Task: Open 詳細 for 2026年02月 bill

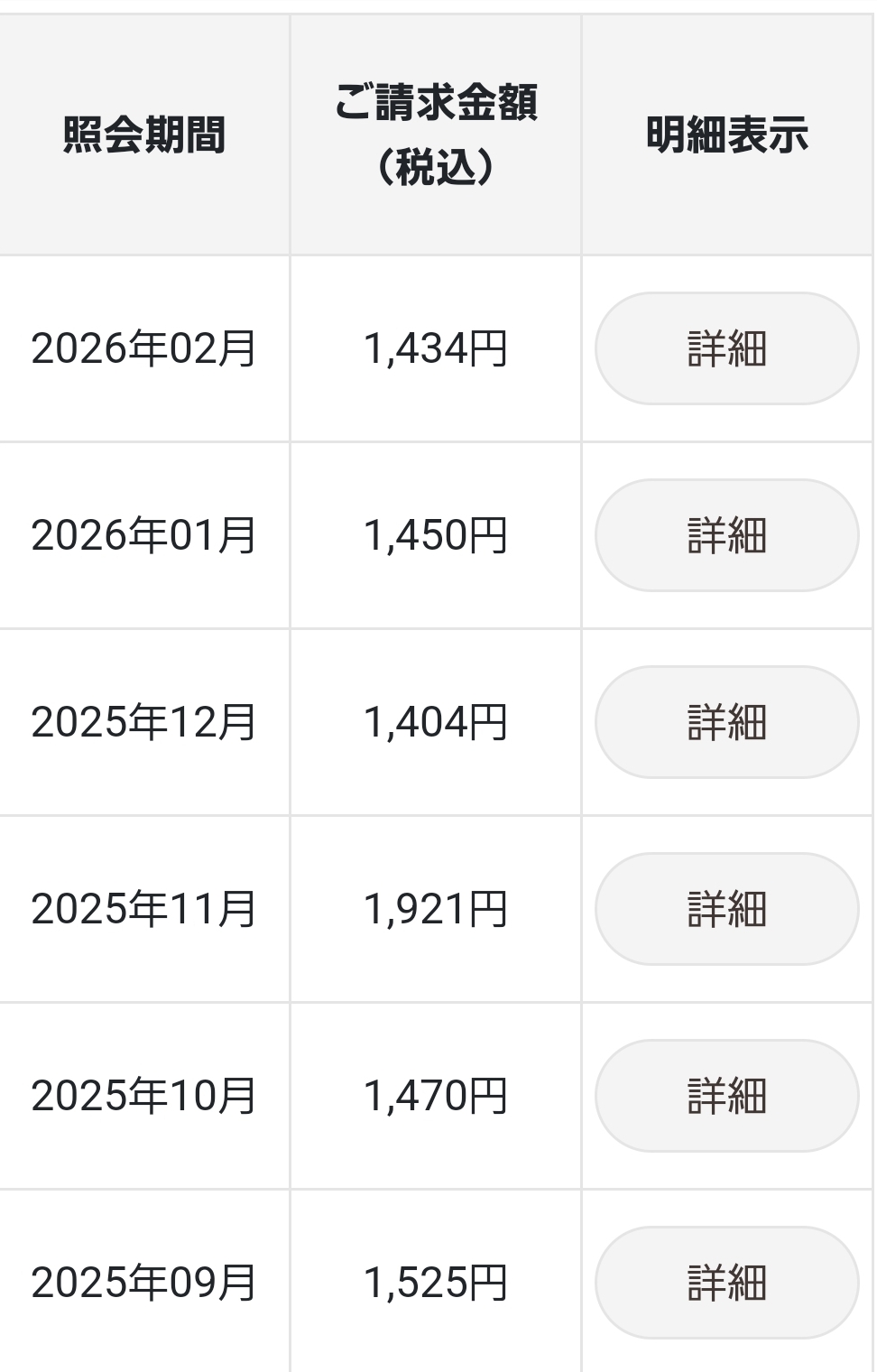Action: point(726,348)
